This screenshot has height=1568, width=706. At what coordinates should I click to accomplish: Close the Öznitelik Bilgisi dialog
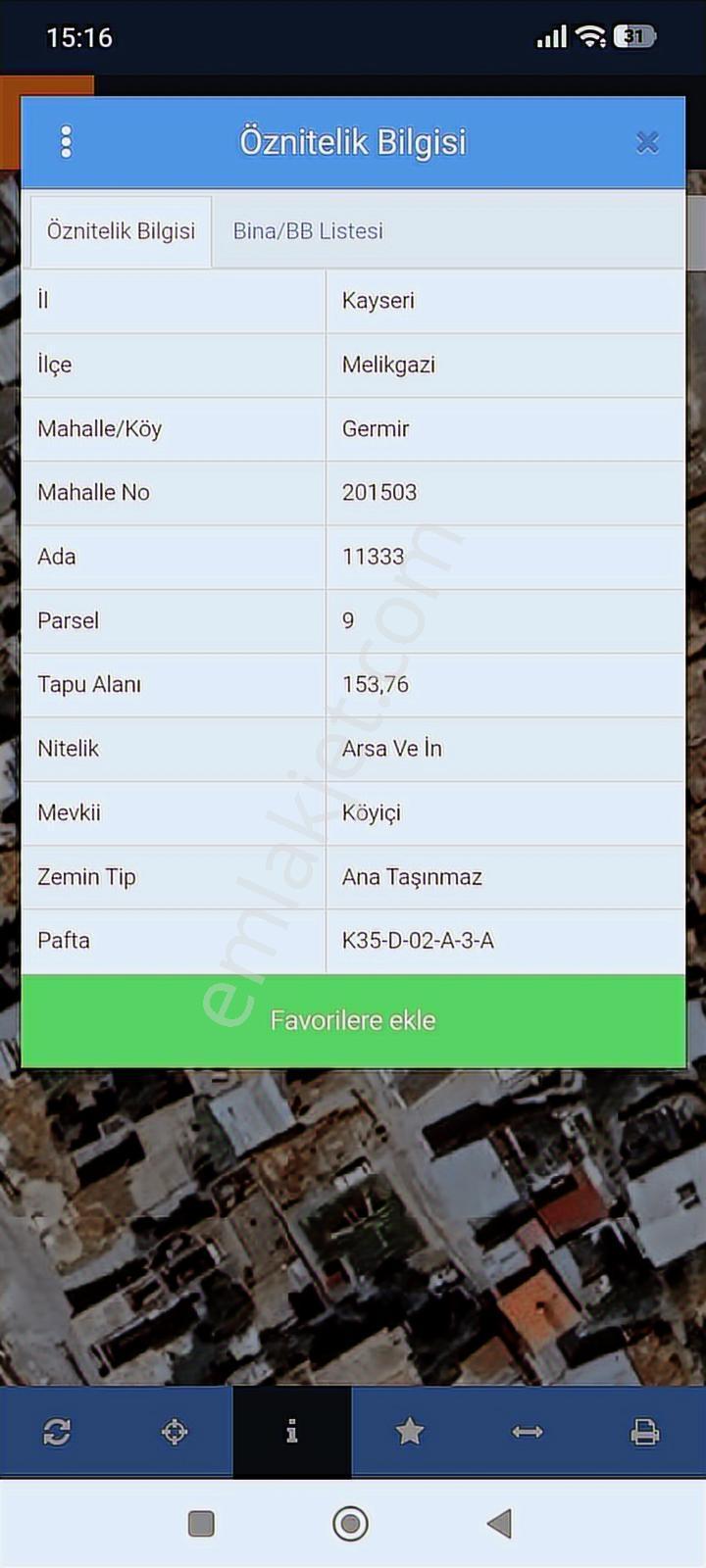[647, 143]
